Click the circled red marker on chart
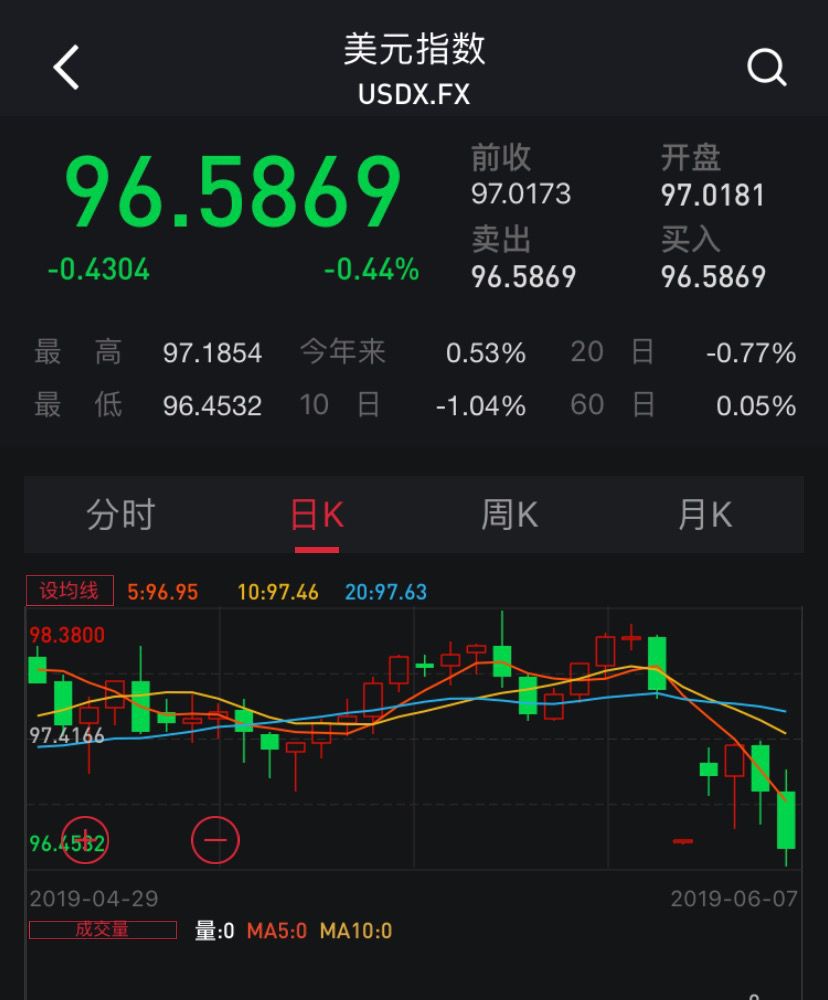Image resolution: width=828 pixels, height=1000 pixels. click(215, 838)
